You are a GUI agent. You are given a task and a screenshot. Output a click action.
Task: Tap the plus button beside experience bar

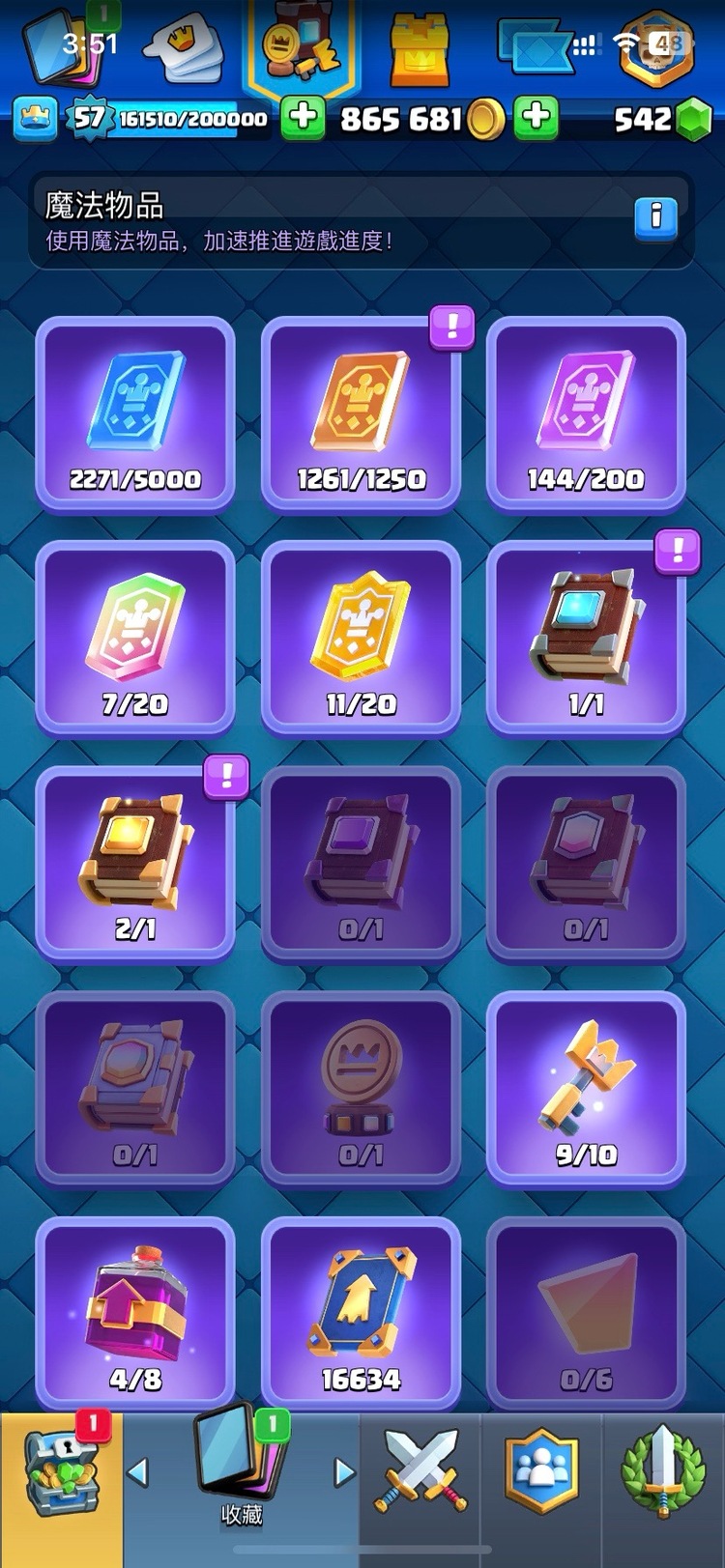point(304,119)
